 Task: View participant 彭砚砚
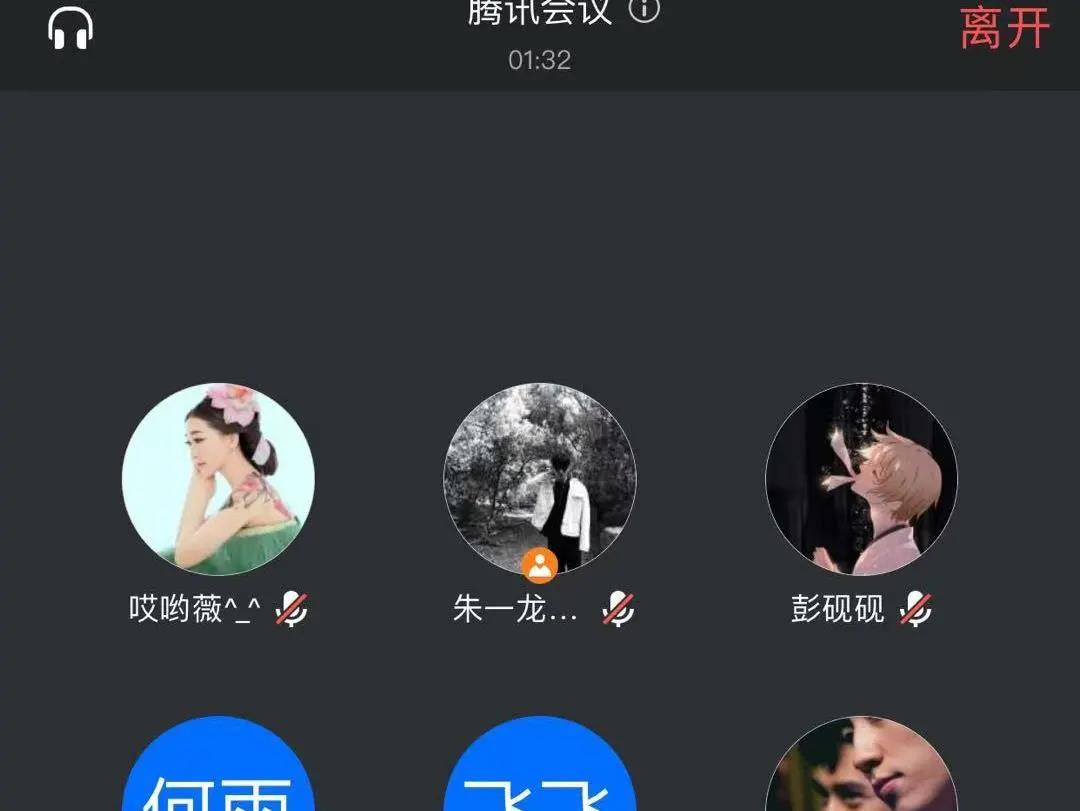tap(861, 480)
